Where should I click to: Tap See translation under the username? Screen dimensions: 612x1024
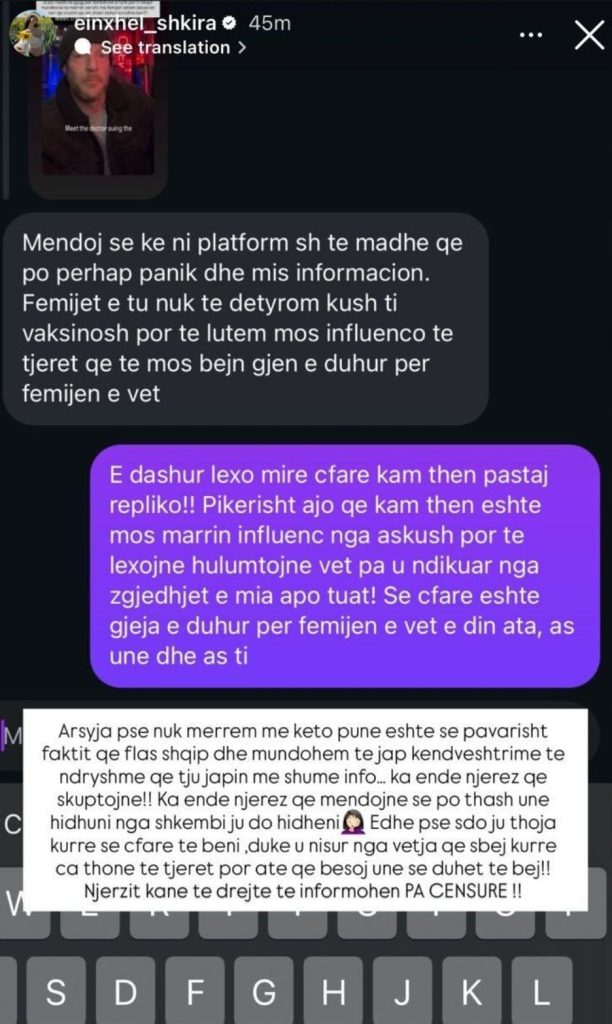166,47
